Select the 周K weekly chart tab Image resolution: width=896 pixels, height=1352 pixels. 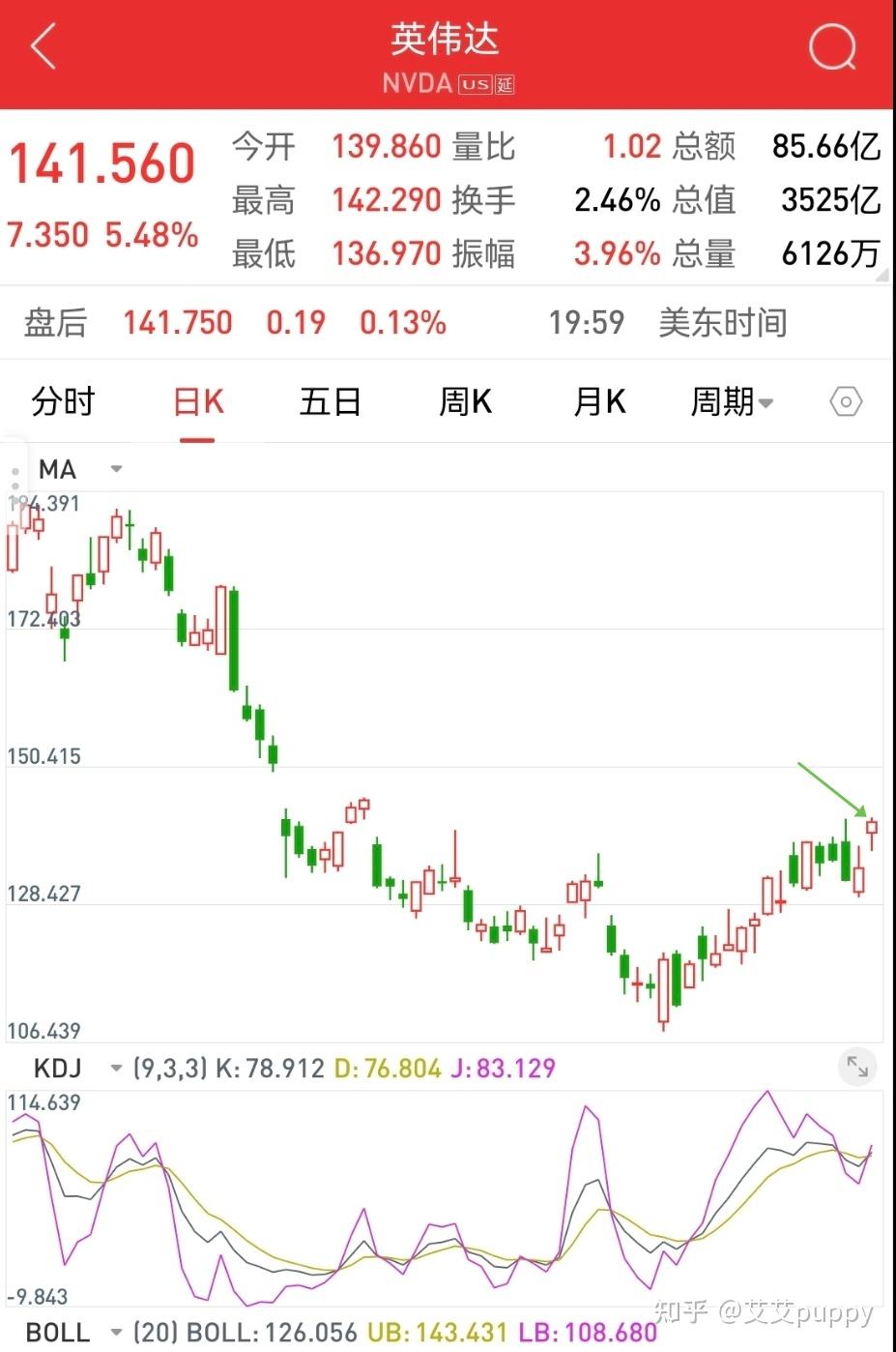[x=465, y=401]
